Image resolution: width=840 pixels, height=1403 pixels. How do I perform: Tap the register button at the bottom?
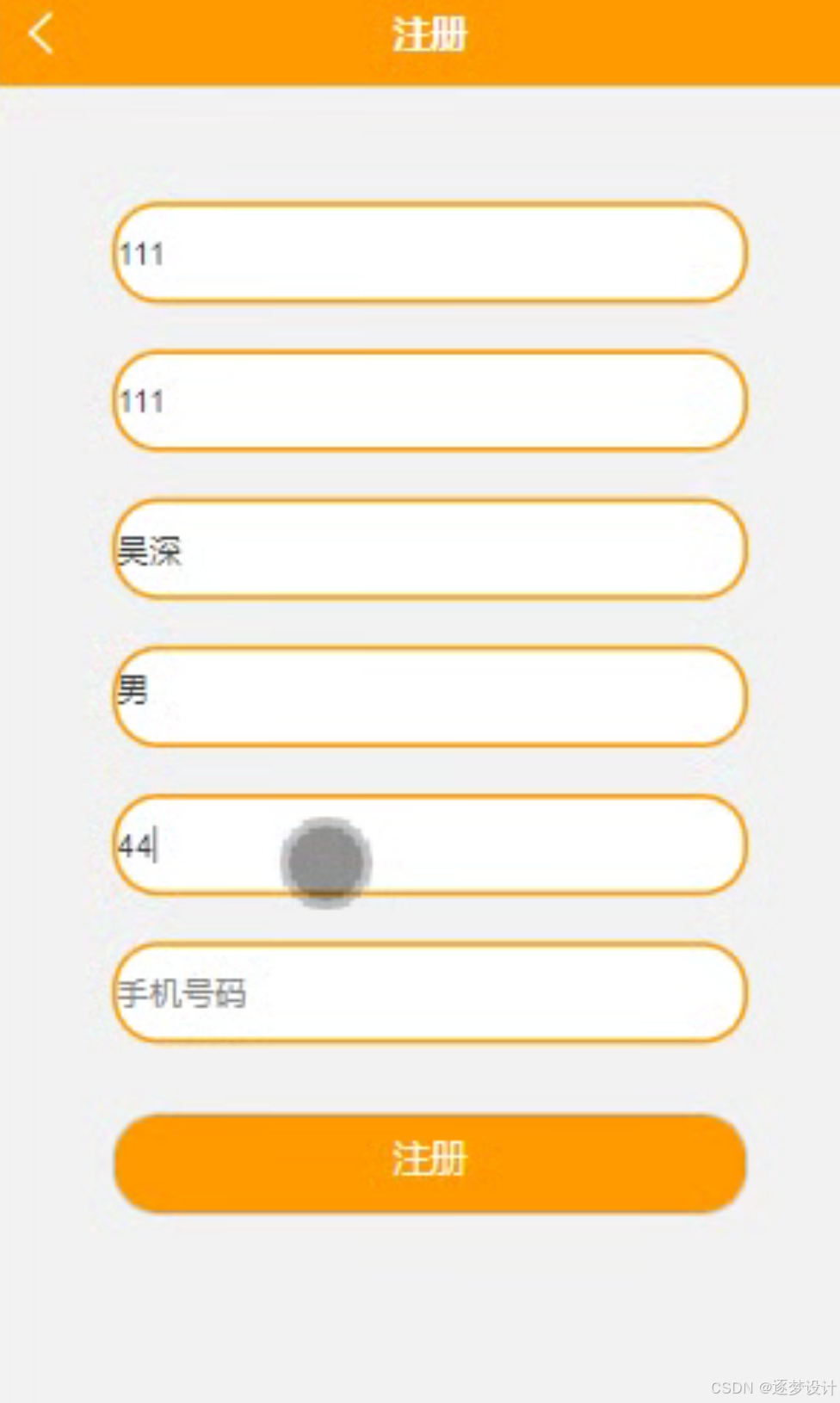tap(428, 1162)
